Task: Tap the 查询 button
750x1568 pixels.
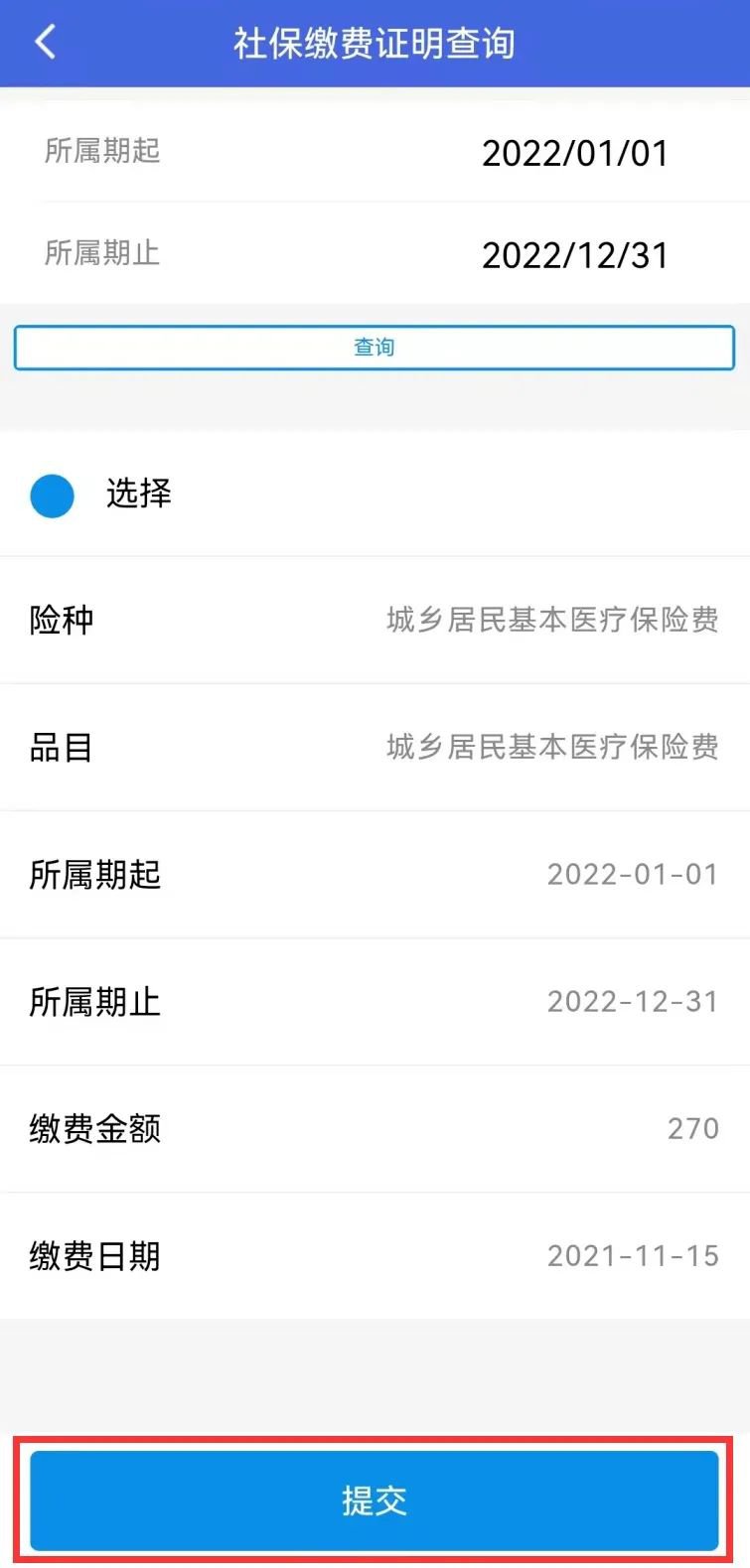Action: pyautogui.click(x=375, y=348)
